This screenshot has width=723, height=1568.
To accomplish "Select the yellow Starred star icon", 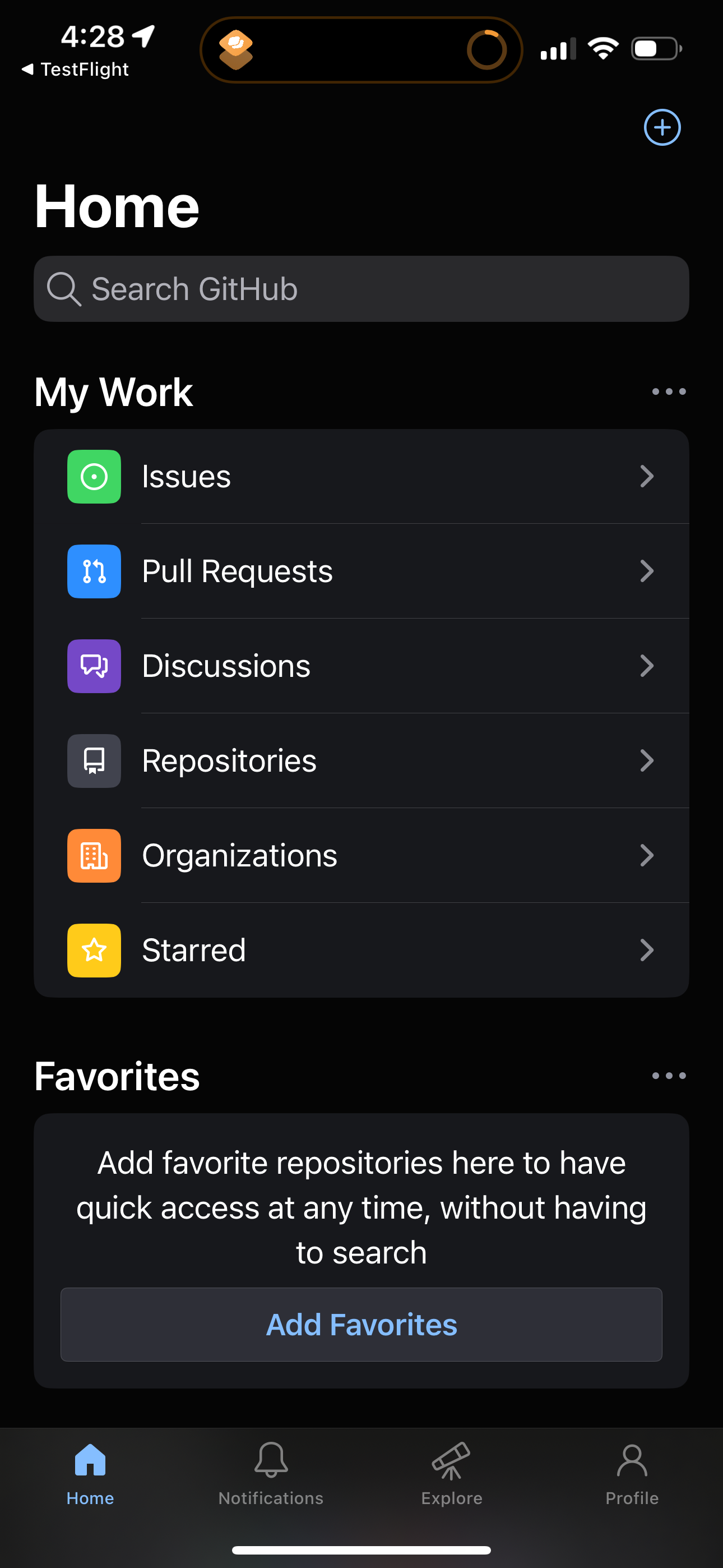I will click(x=94, y=950).
